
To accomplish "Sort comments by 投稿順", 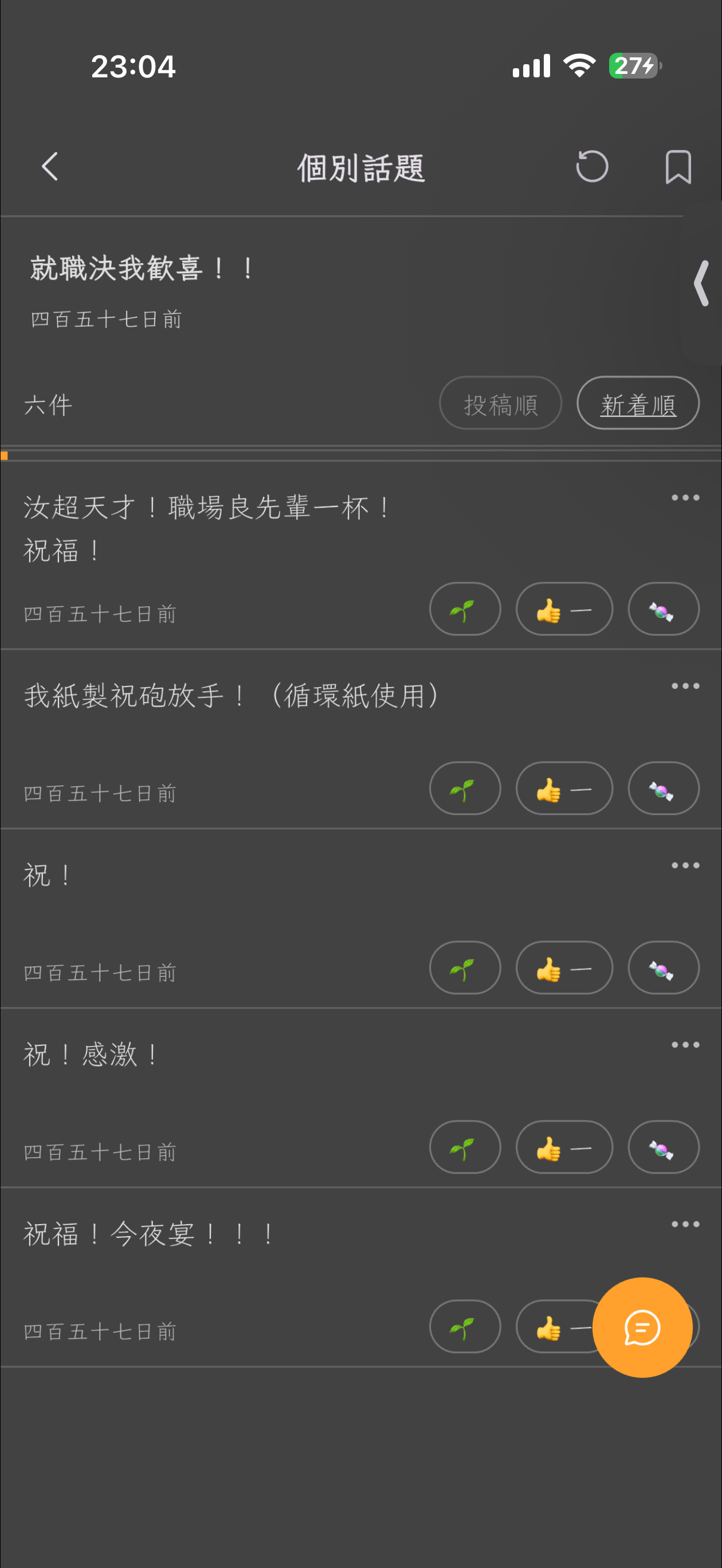I will [x=500, y=403].
